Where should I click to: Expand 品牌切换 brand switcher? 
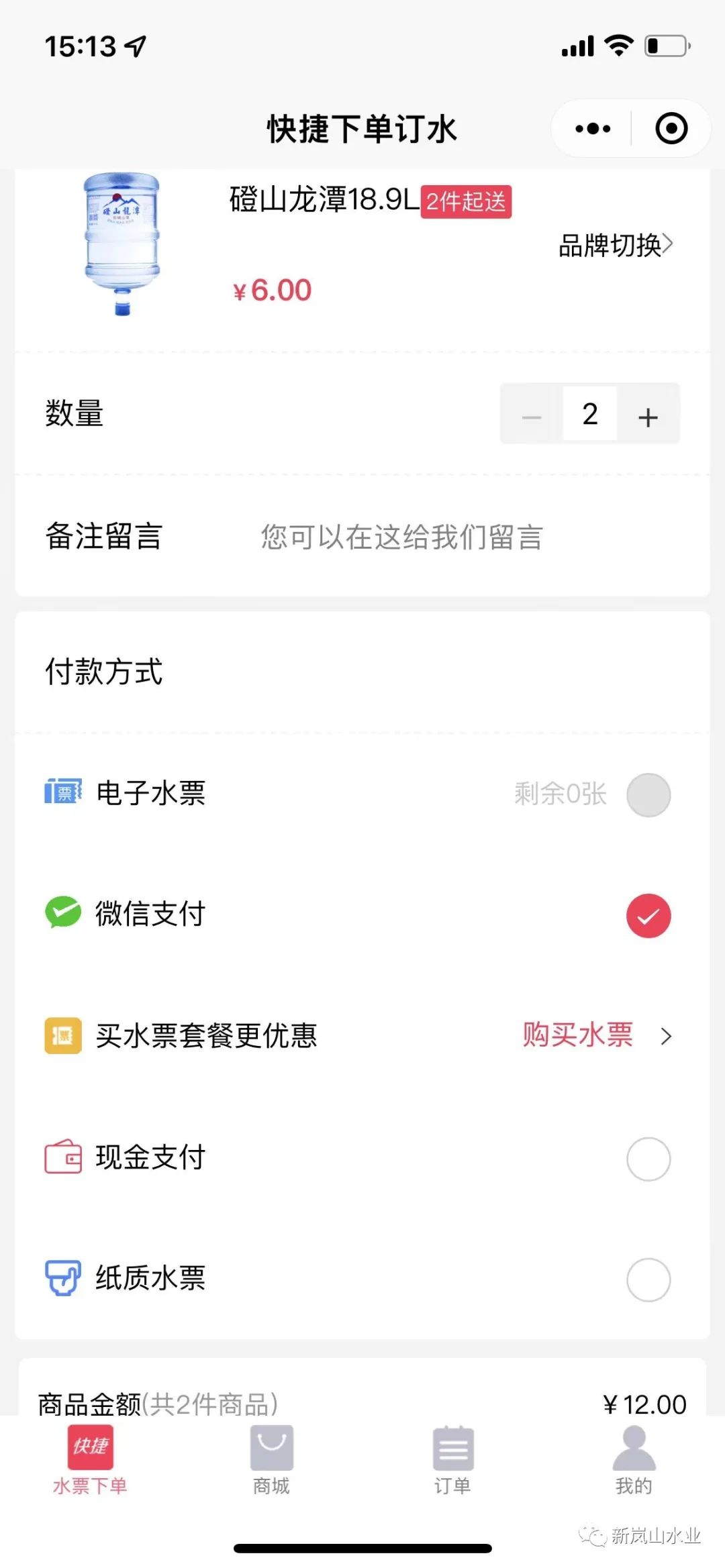coord(615,247)
